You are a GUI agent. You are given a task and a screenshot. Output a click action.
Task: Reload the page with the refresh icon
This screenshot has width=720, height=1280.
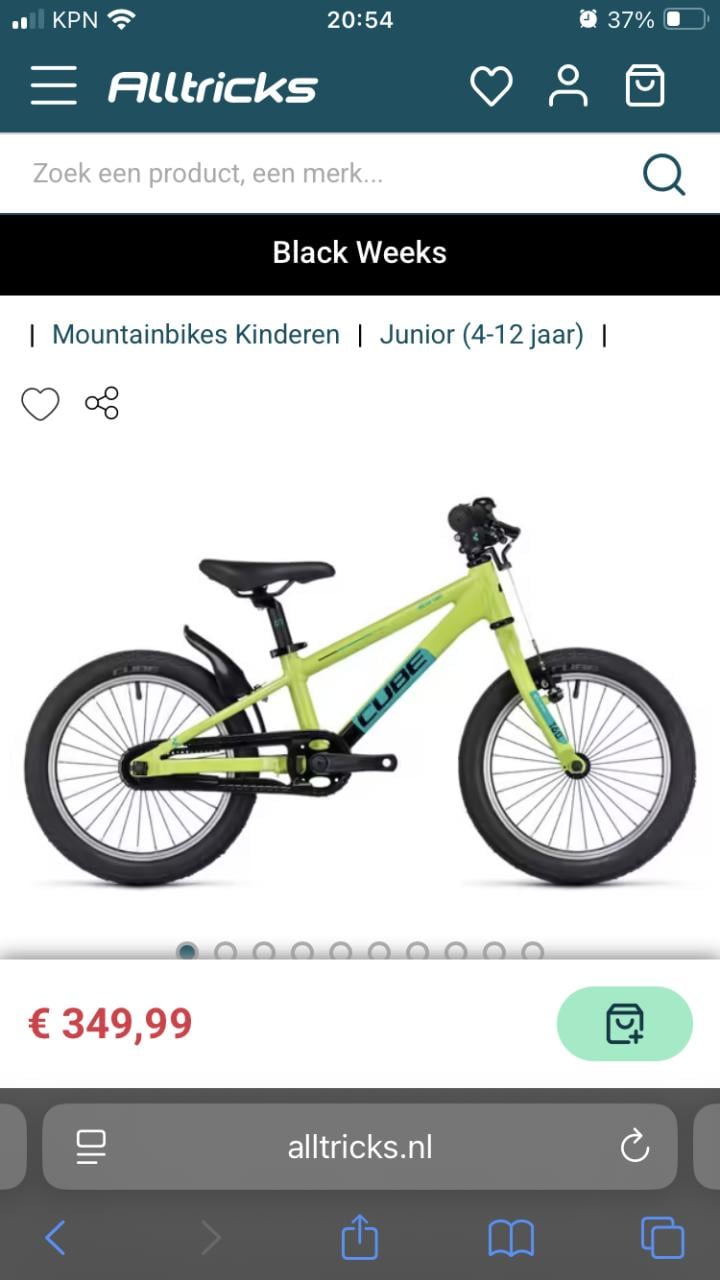[x=634, y=1147]
